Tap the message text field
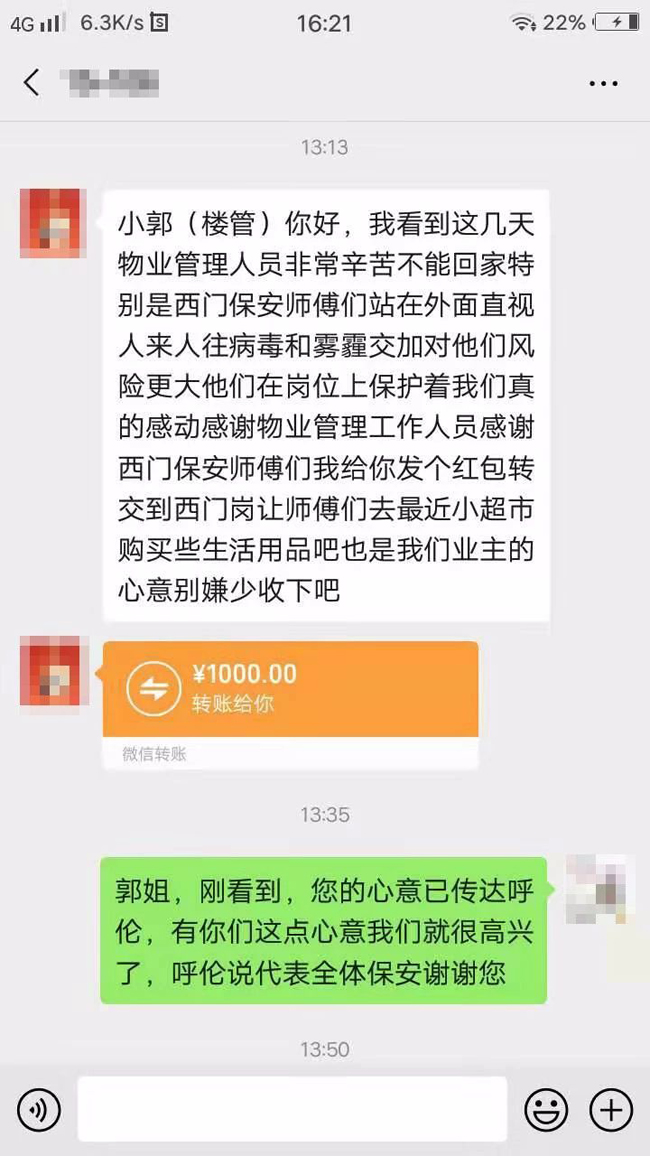 pos(292,1109)
